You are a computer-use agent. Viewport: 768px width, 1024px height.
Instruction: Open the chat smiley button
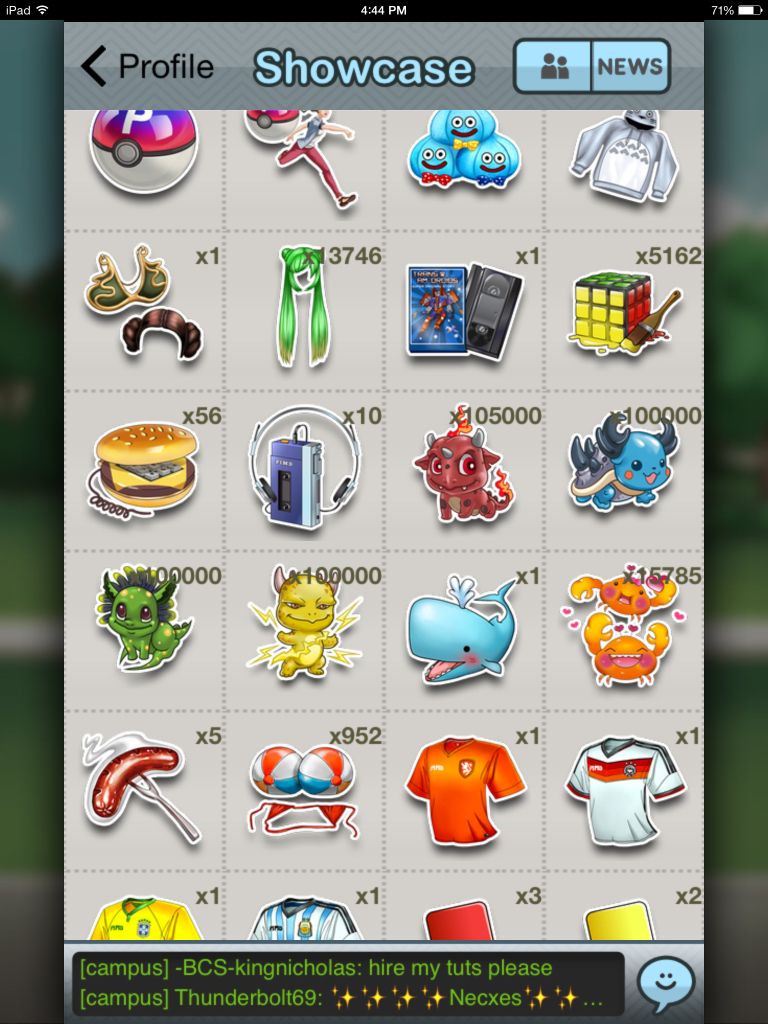click(x=666, y=984)
